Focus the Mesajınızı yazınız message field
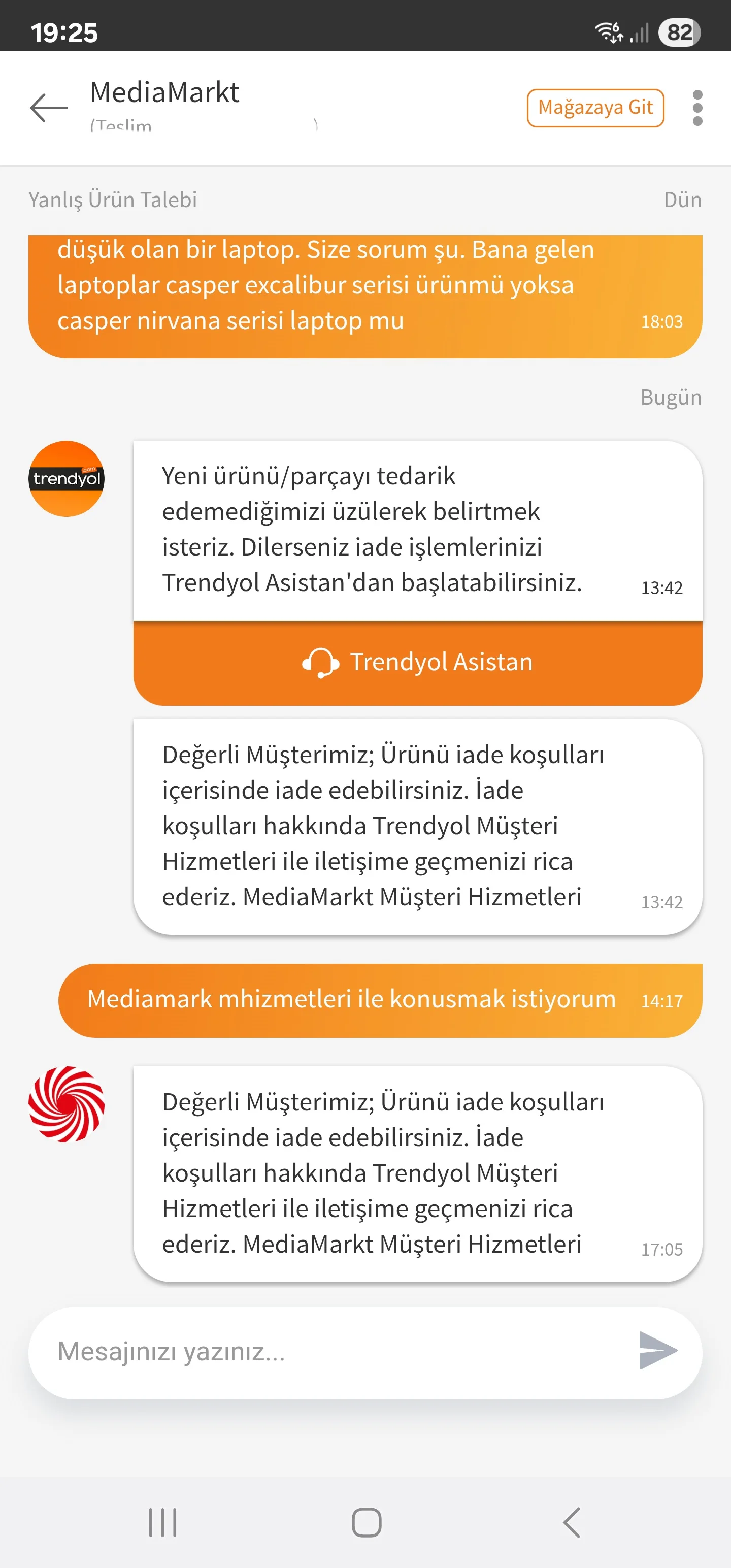The width and height of the screenshot is (731, 1568). tap(328, 1351)
